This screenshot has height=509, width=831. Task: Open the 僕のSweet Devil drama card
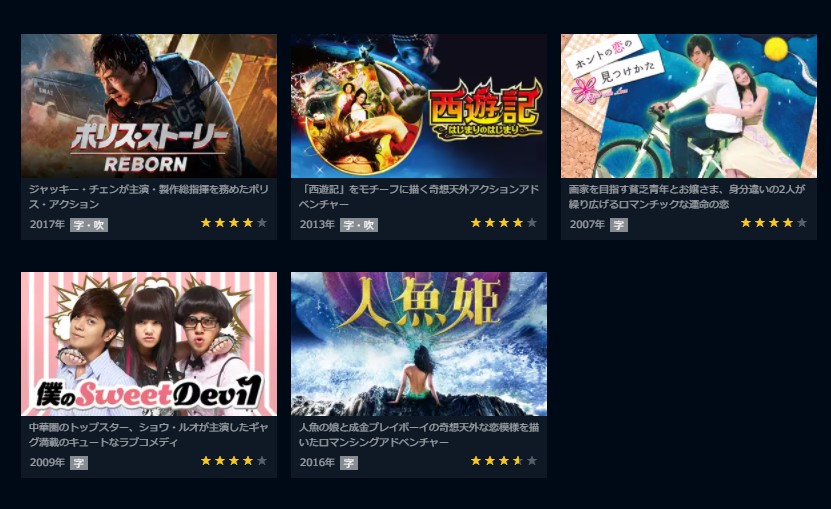[149, 344]
